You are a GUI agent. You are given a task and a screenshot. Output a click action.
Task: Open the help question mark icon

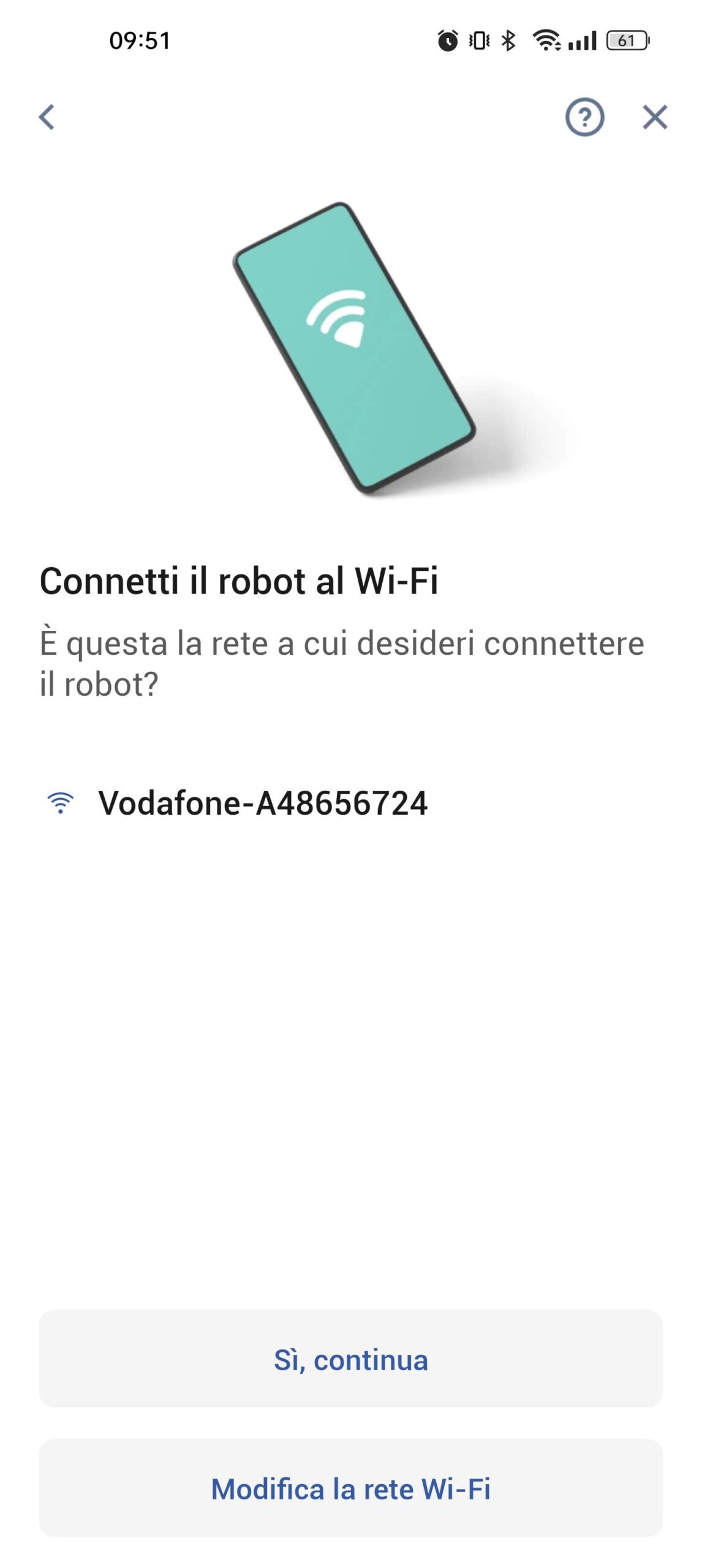(584, 117)
